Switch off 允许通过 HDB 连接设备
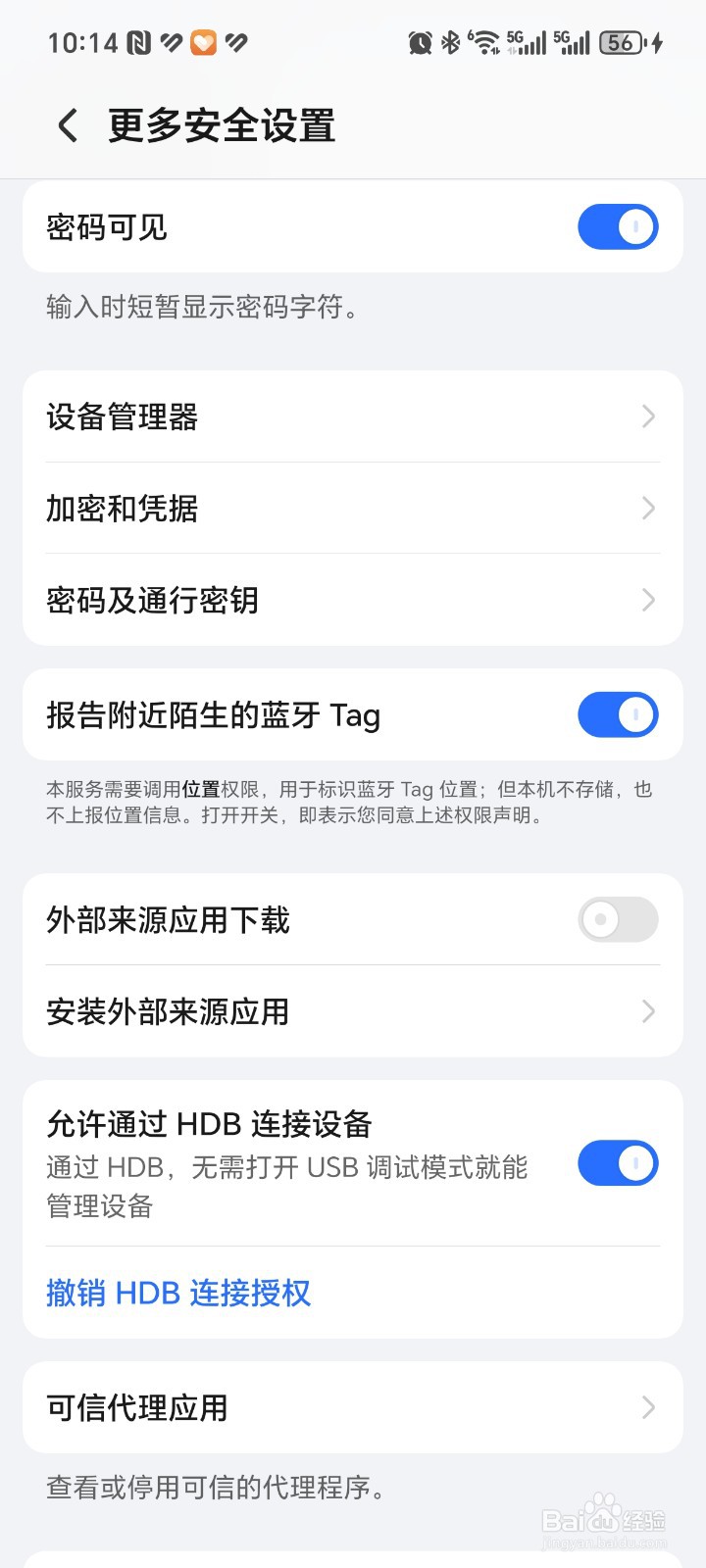 coord(618,1163)
